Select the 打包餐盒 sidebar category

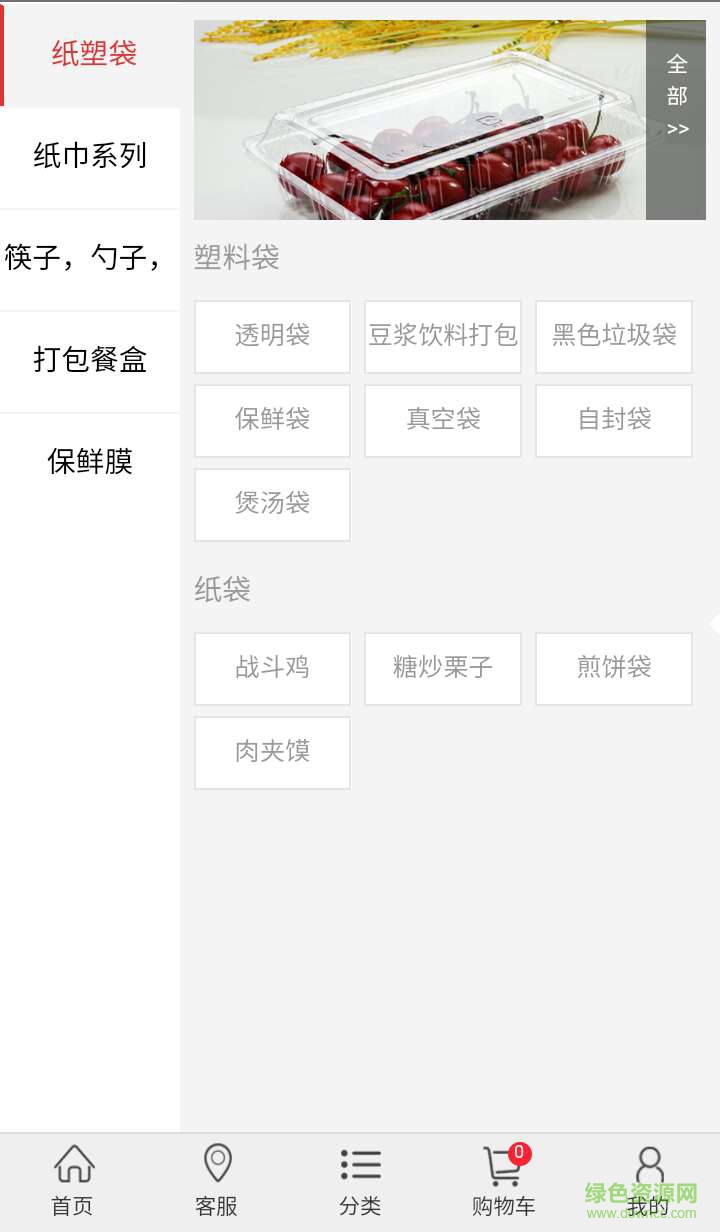tap(89, 360)
